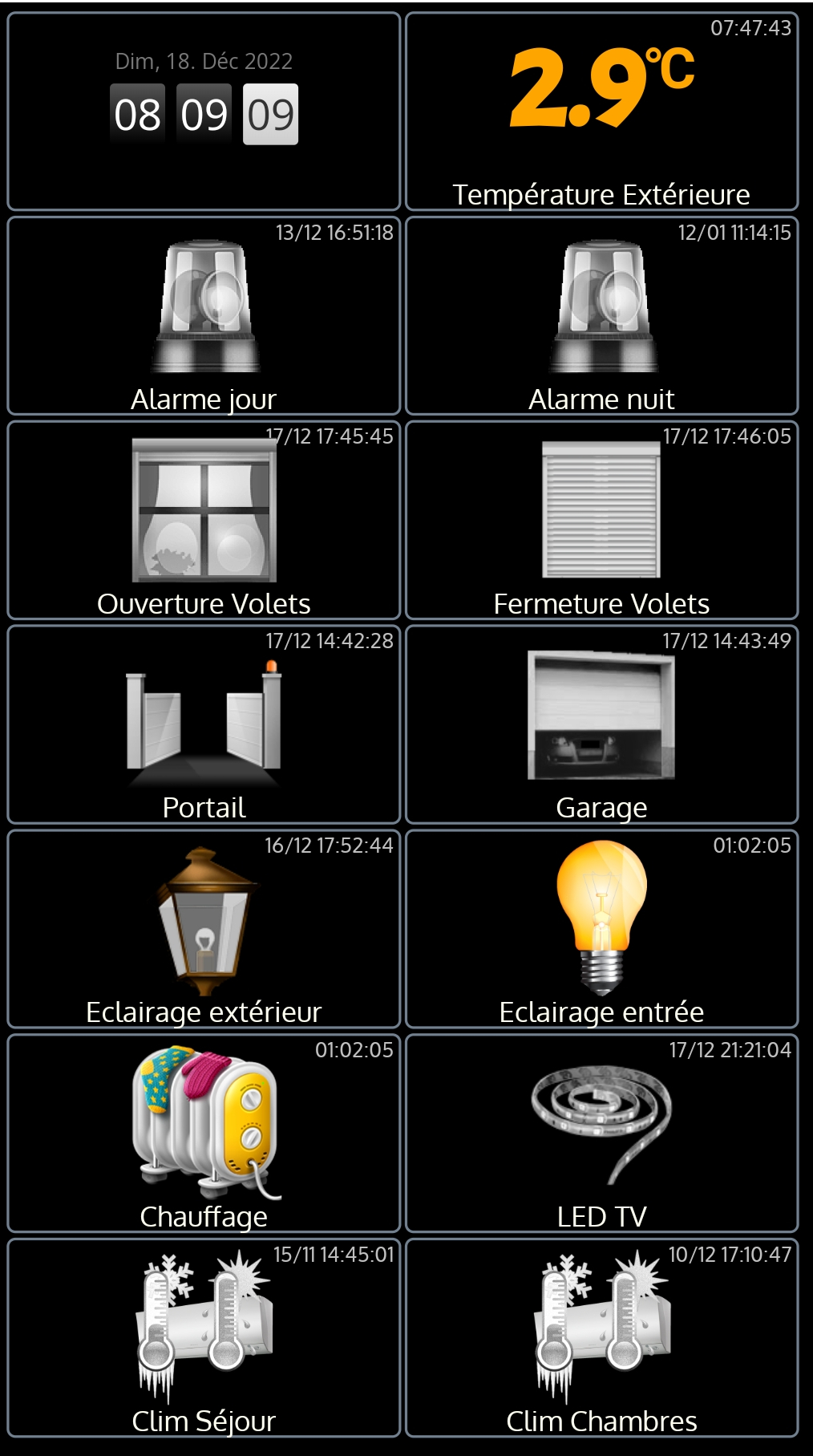This screenshot has width=813, height=1456.
Task: Select the Clim Séjour tile
Action: 204,1337
